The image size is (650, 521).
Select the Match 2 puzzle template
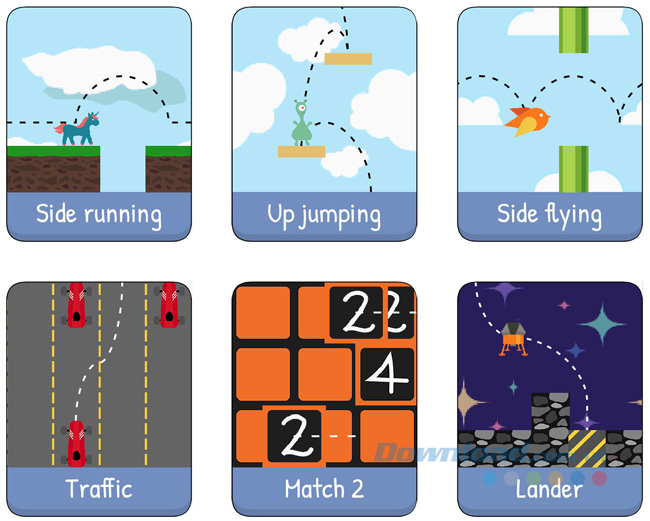[x=324, y=398]
